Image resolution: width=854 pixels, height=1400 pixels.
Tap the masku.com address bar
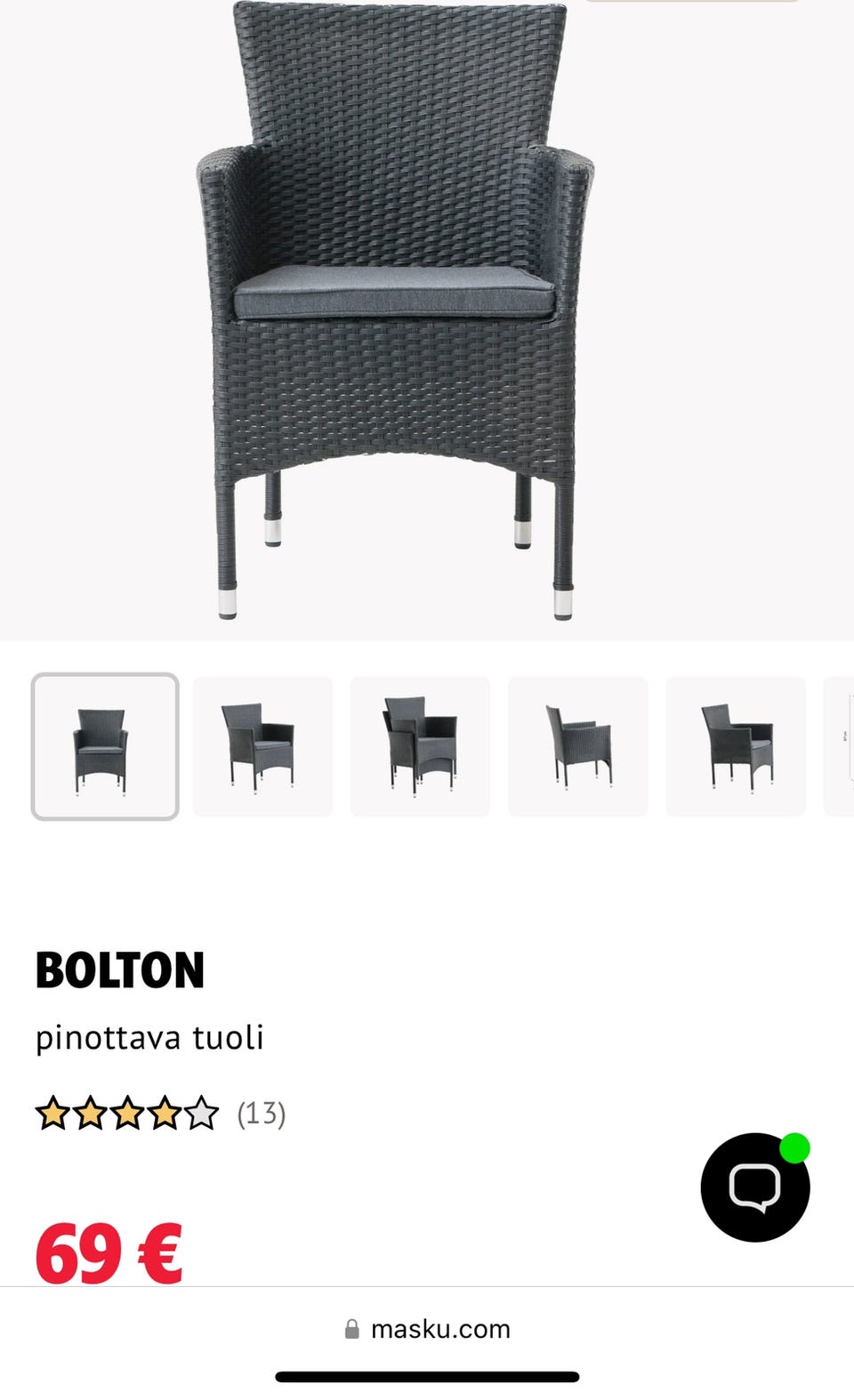[427, 1329]
